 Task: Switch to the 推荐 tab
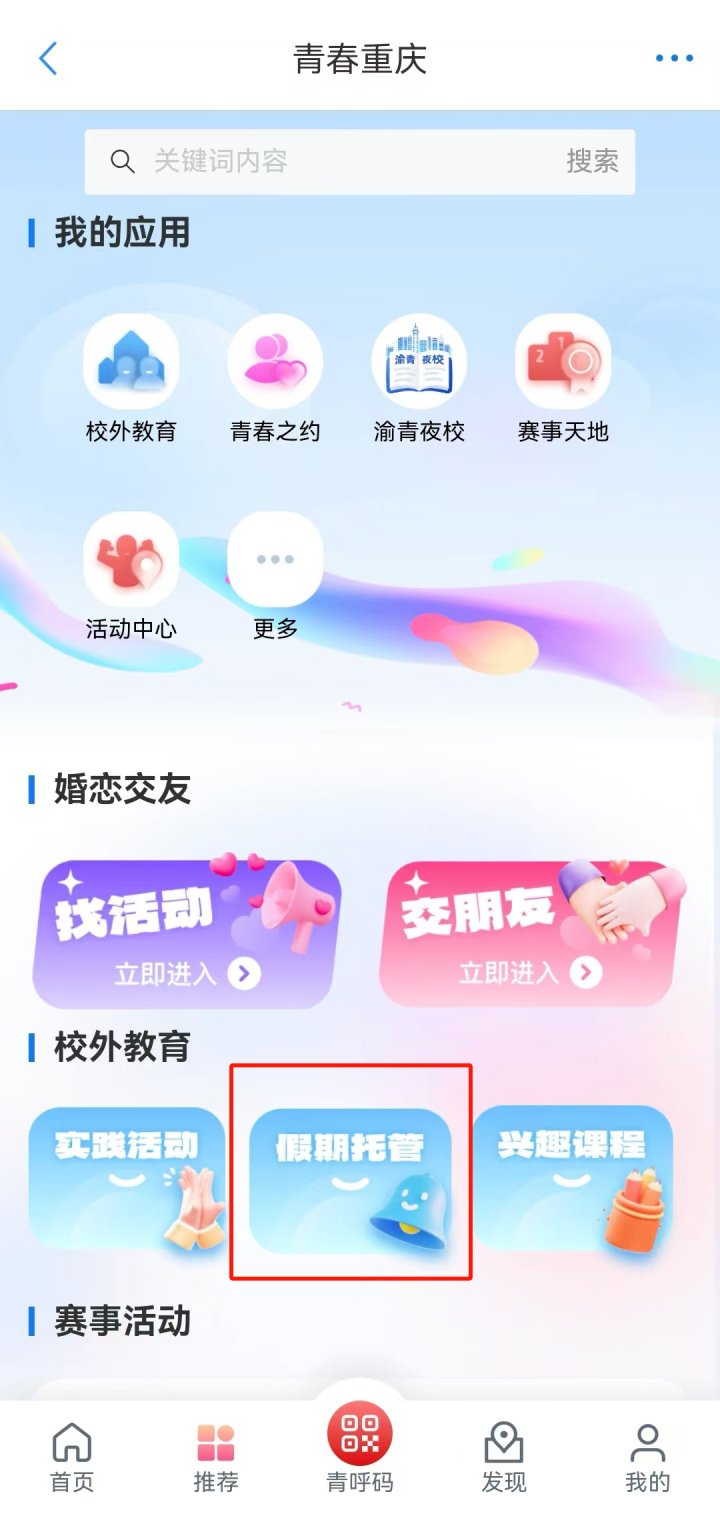(x=216, y=1457)
